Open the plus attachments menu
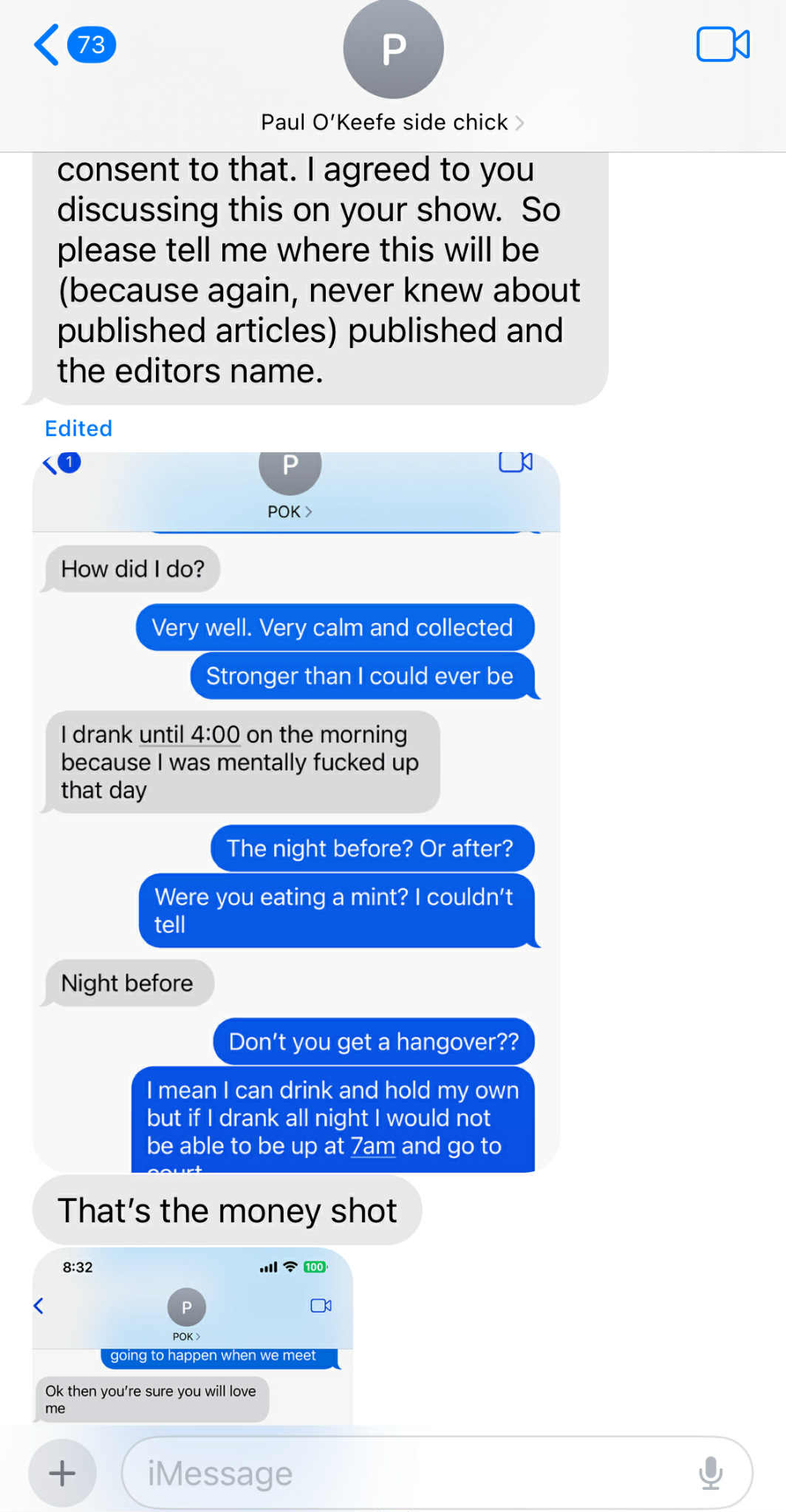The height and width of the screenshot is (1512, 786). [63, 1473]
